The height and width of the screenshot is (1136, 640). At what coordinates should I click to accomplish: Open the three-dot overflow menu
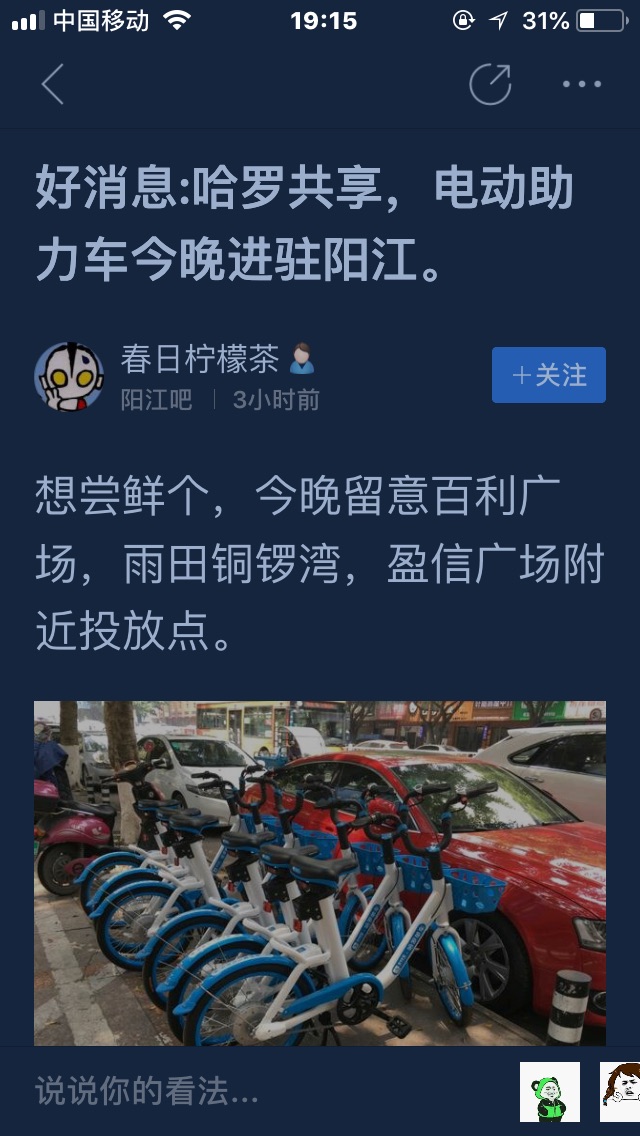[x=581, y=84]
